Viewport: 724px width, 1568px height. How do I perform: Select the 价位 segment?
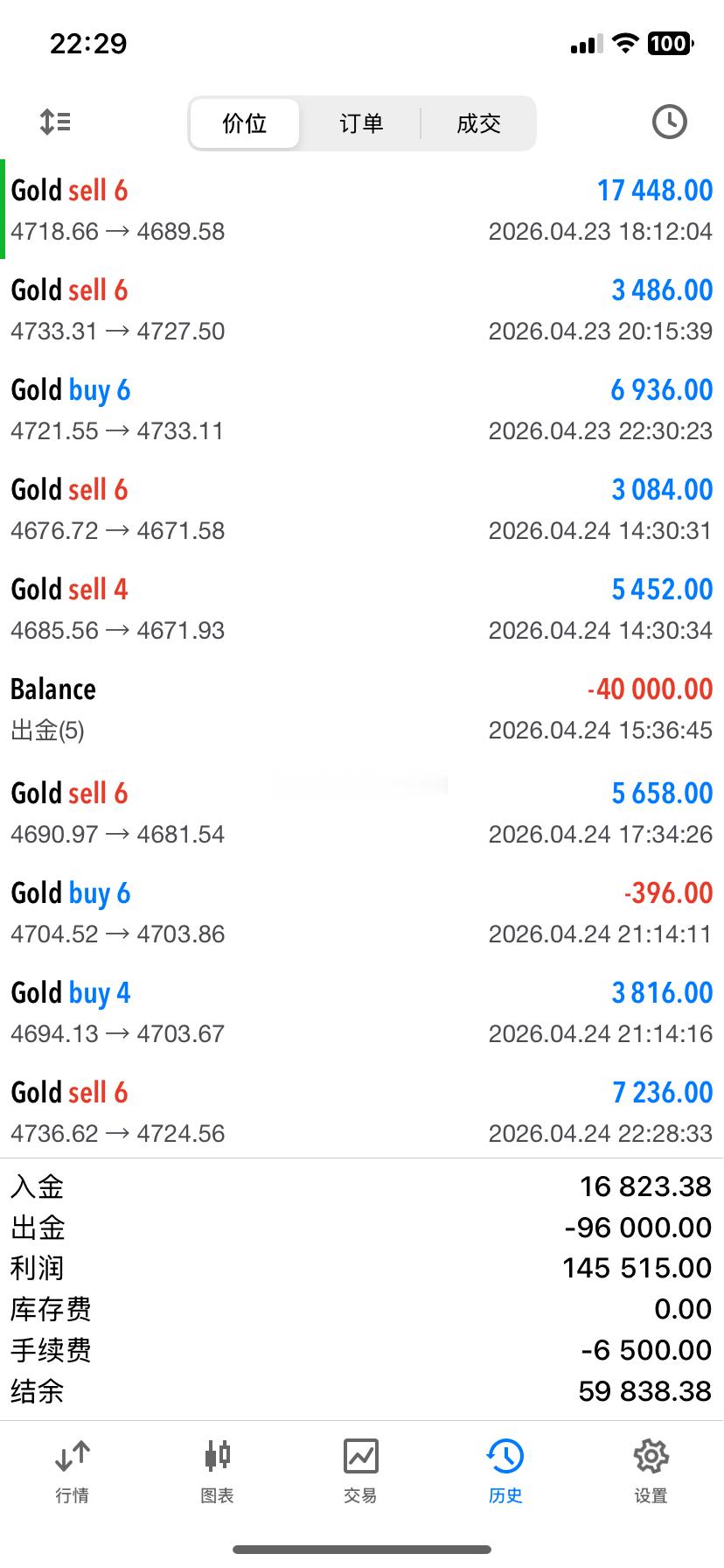coord(245,123)
